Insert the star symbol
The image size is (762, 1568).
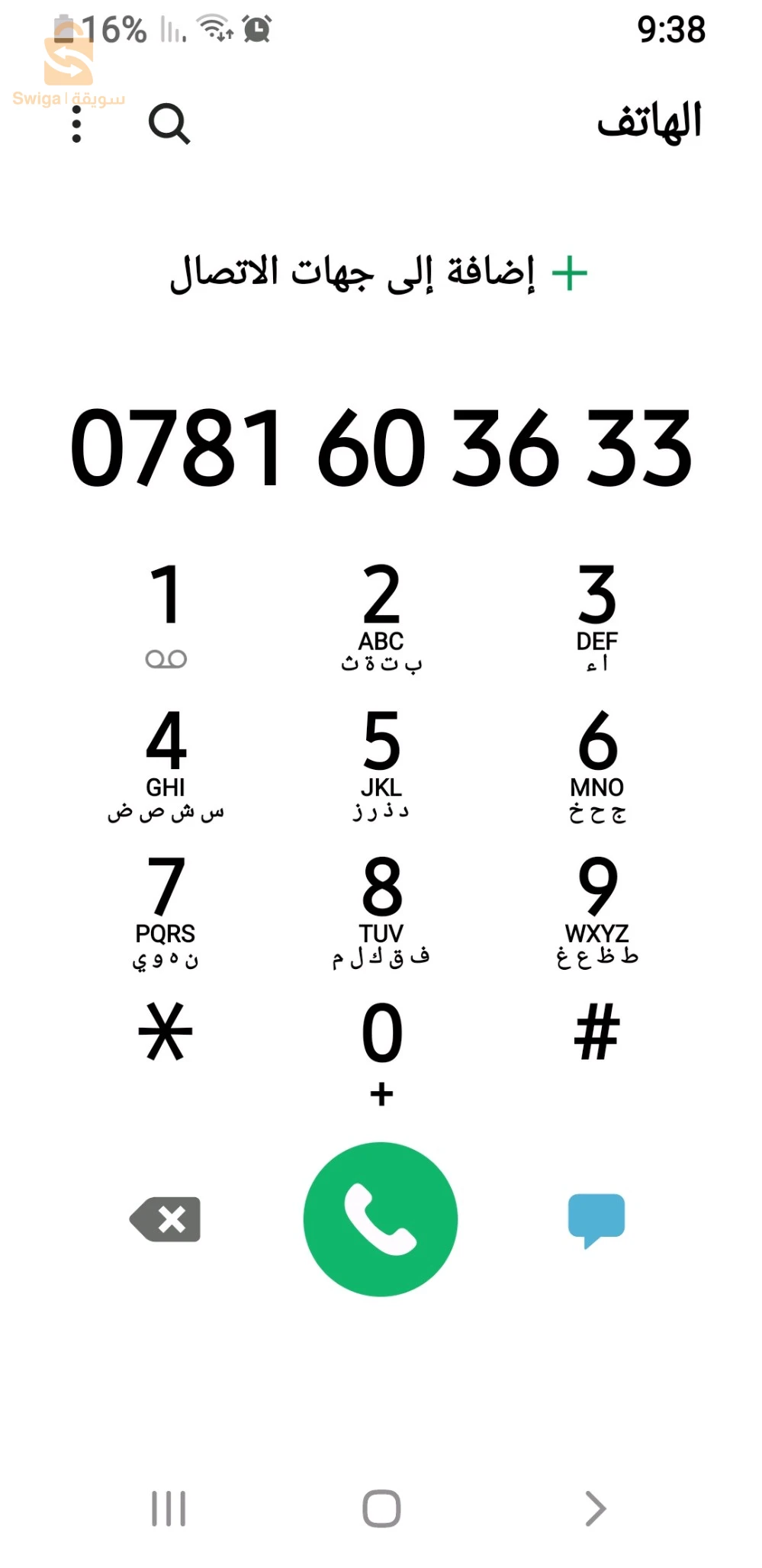point(166,1032)
